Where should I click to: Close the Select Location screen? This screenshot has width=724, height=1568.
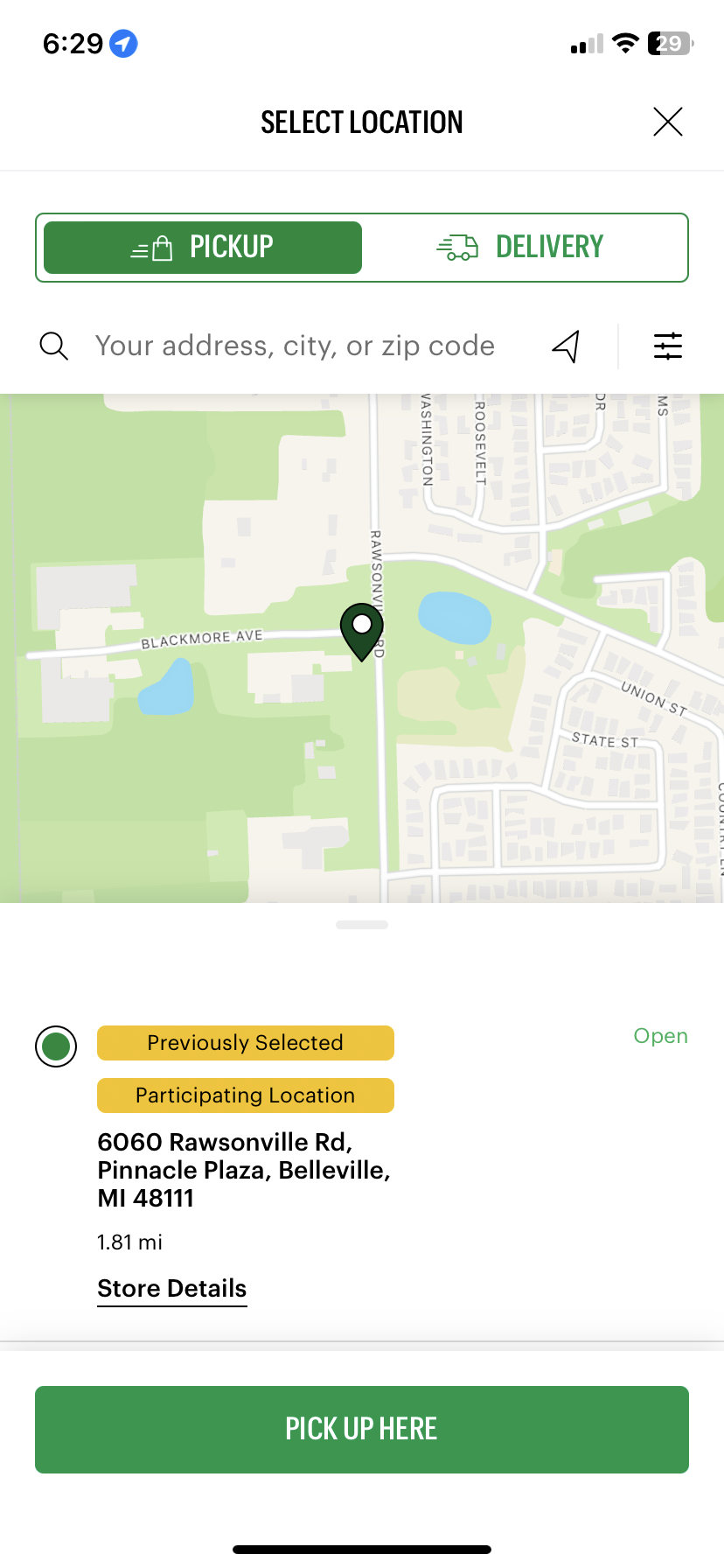(x=668, y=122)
